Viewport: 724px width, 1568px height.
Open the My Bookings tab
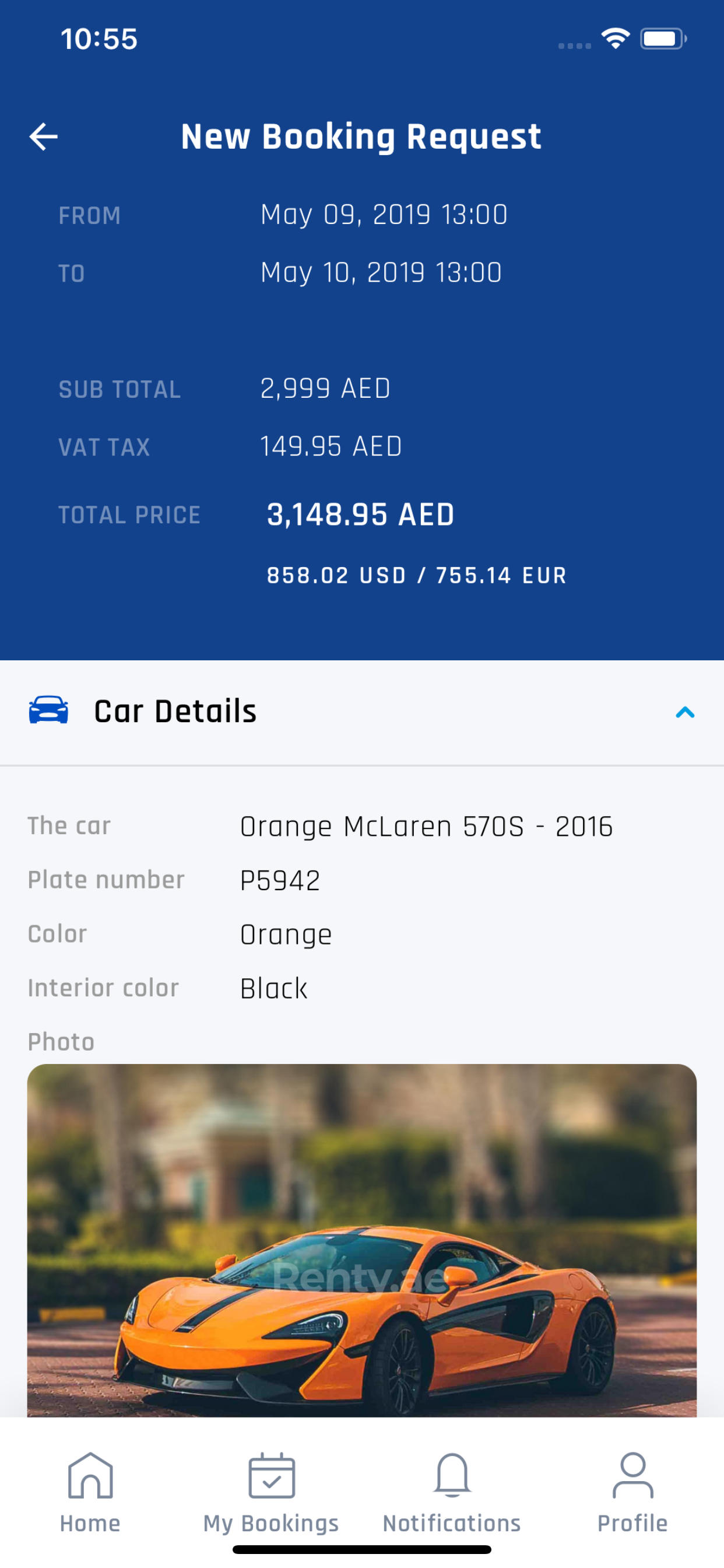pyautogui.click(x=271, y=1493)
